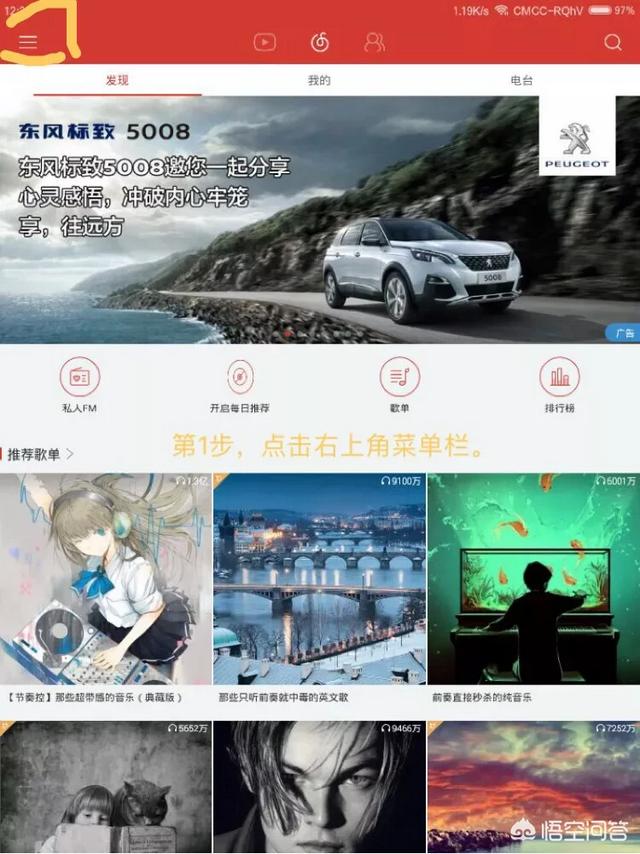The width and height of the screenshot is (640, 854).
Task: Expand the 推荐歌单 section
Action: [40, 454]
